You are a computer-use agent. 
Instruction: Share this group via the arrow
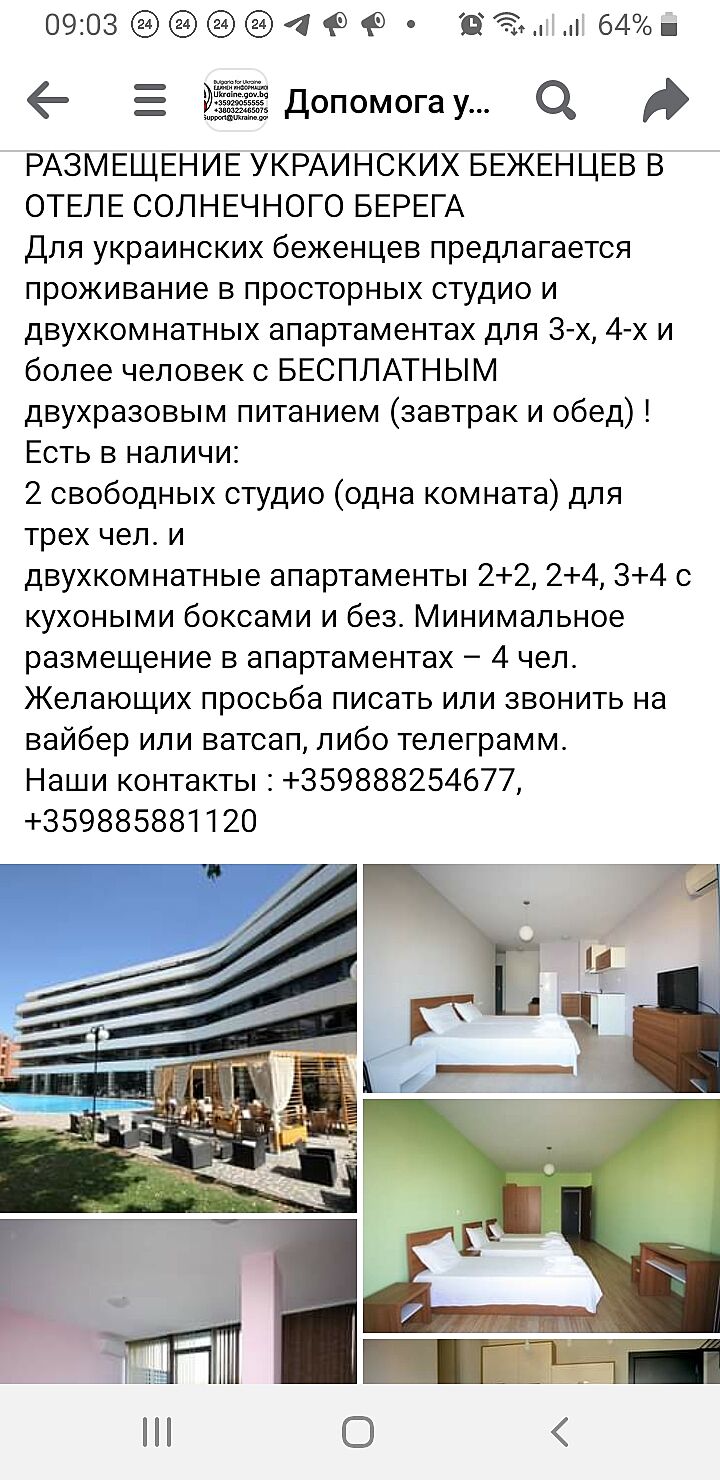click(x=665, y=100)
